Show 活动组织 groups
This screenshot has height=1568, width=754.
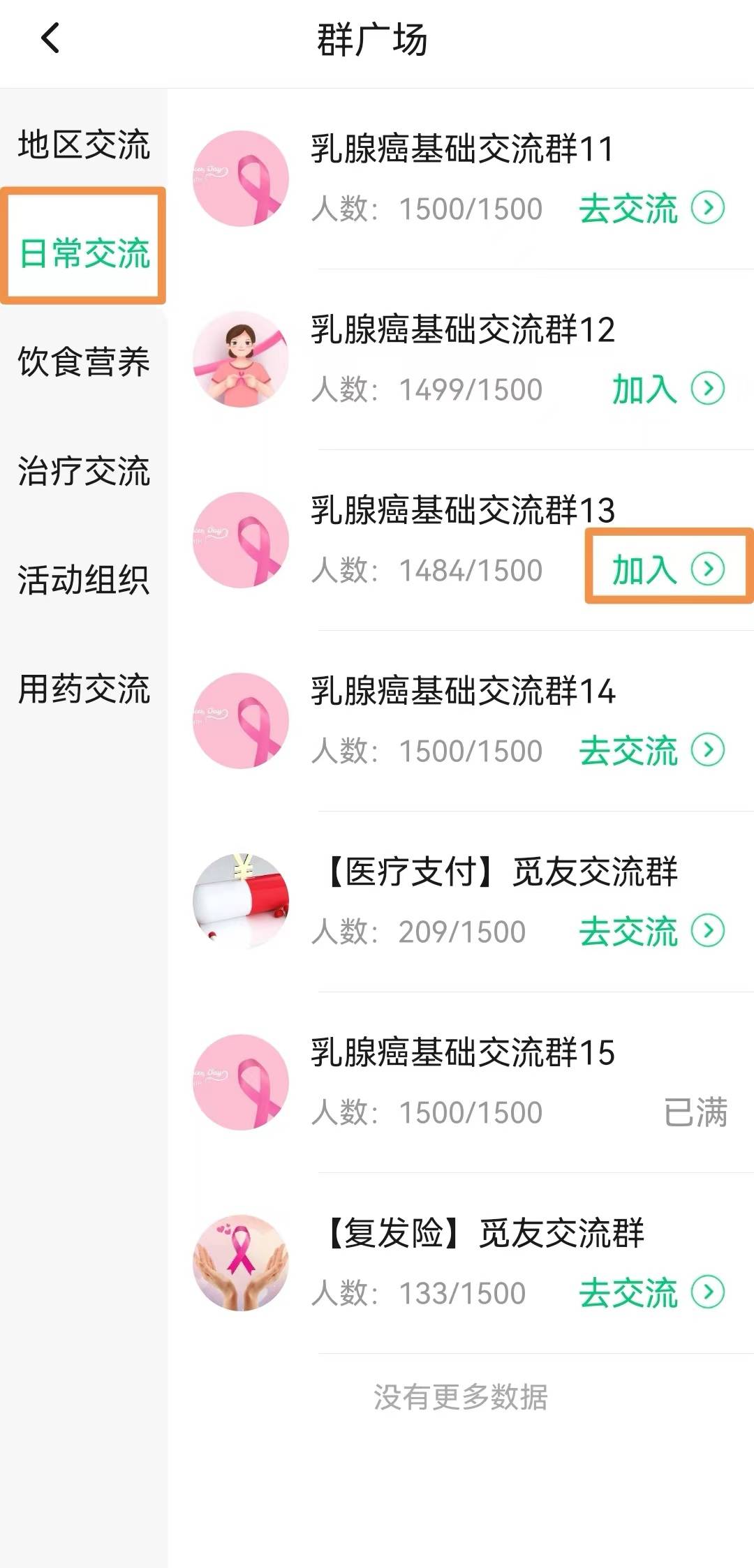click(x=84, y=579)
